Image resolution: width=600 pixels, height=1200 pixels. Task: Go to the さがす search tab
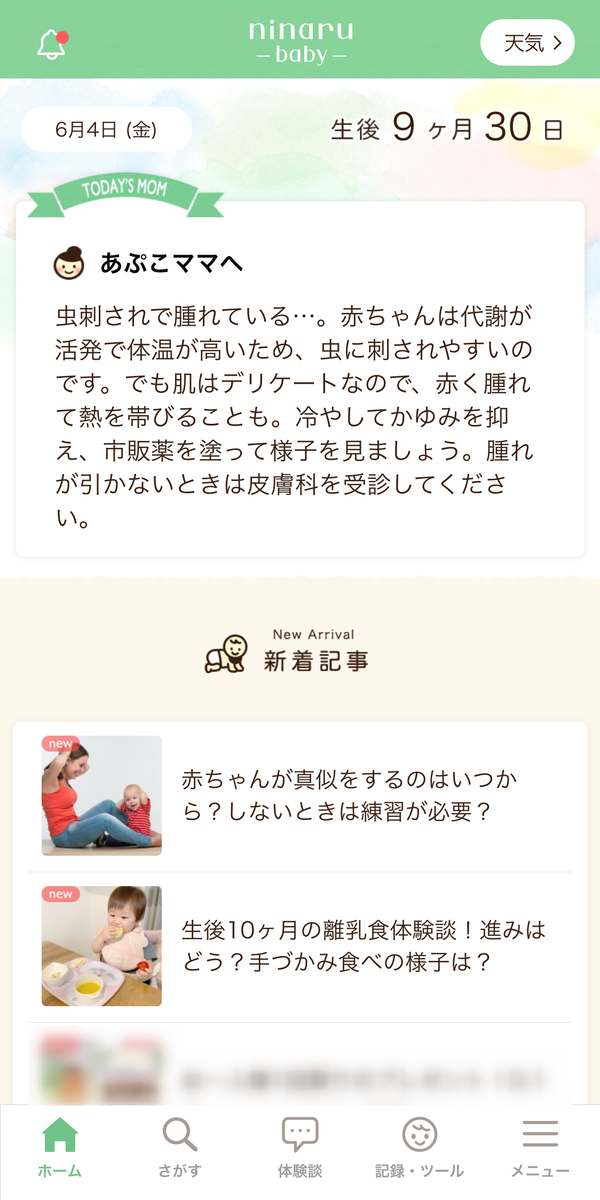click(x=180, y=1148)
